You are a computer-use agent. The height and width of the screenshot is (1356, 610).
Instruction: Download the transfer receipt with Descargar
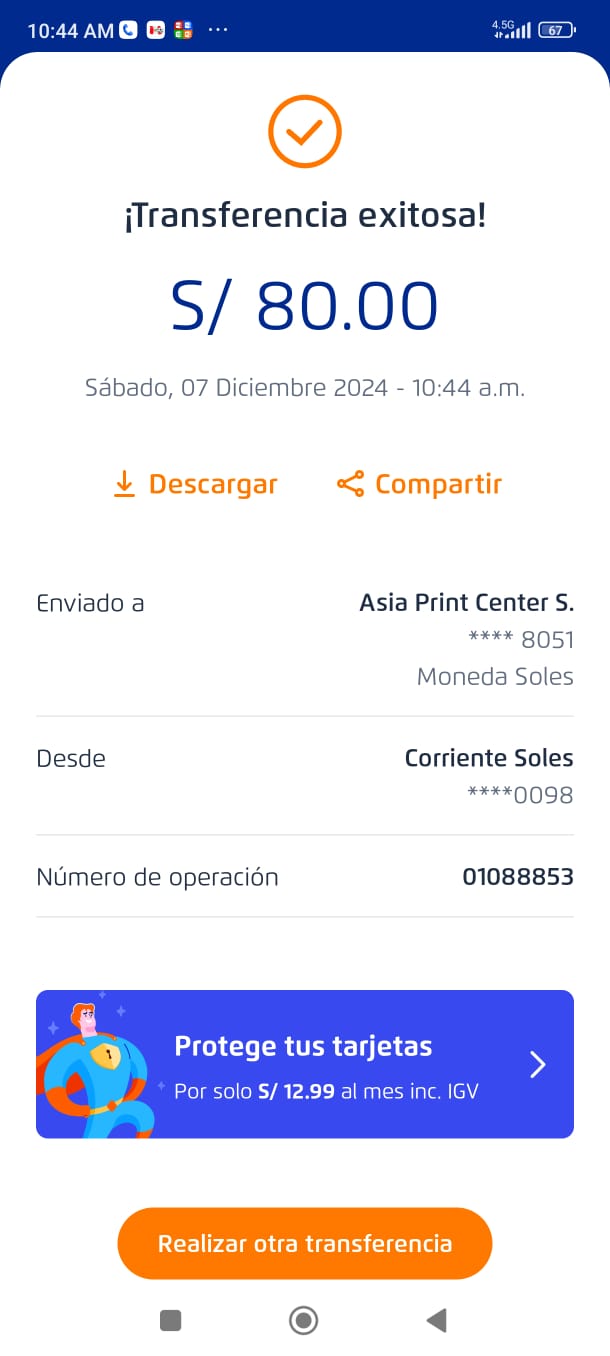pyautogui.click(x=195, y=485)
